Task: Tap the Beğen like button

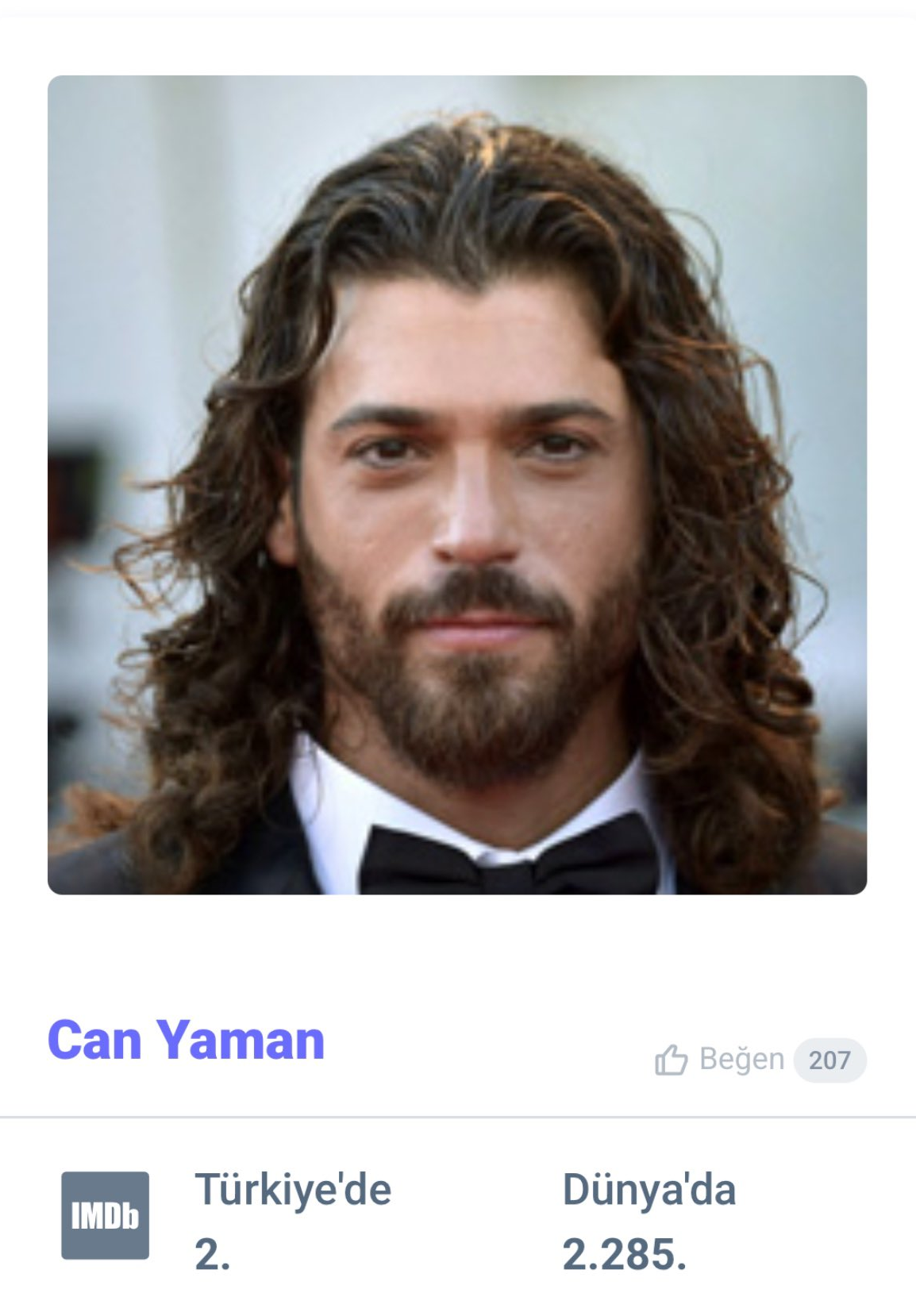Action: [x=719, y=1060]
